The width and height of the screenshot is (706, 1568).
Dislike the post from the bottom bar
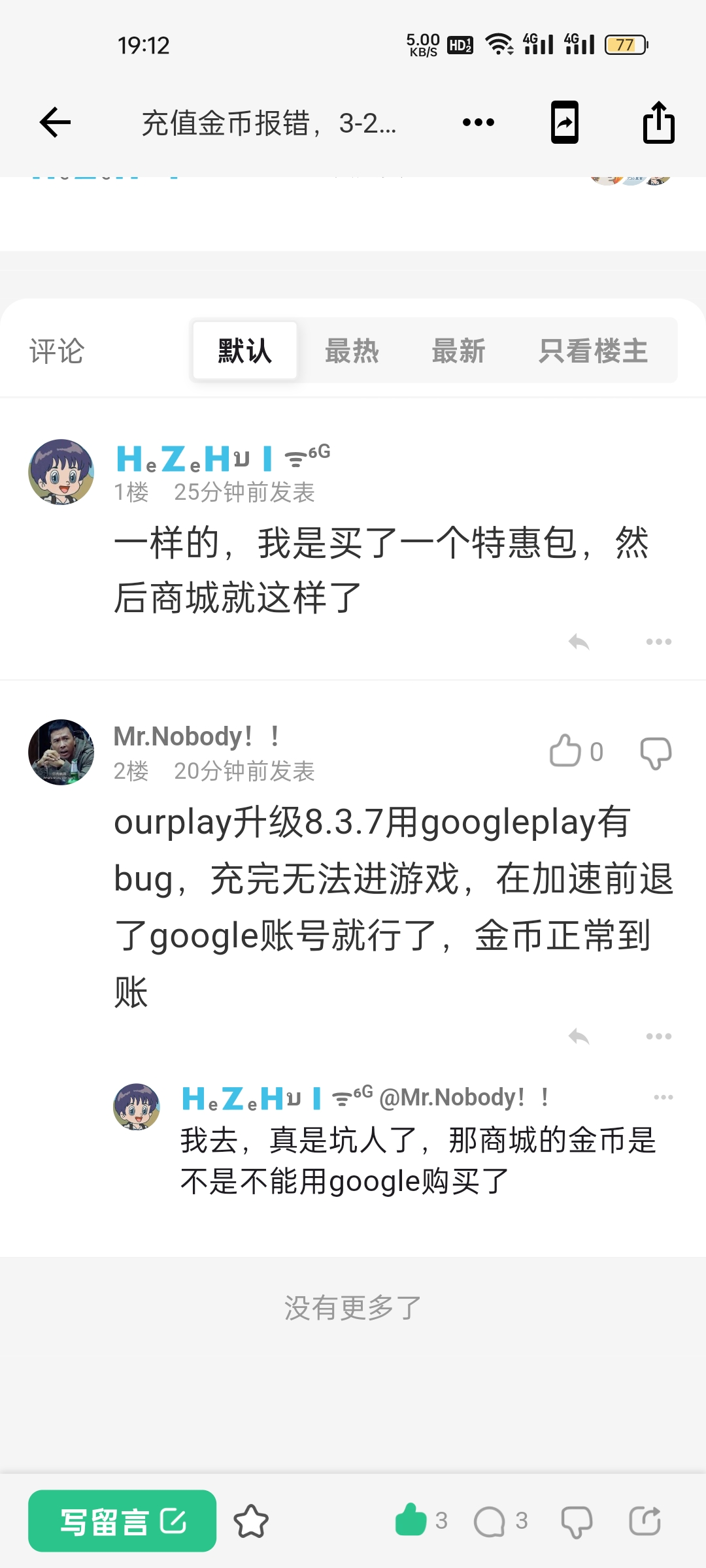[577, 1521]
